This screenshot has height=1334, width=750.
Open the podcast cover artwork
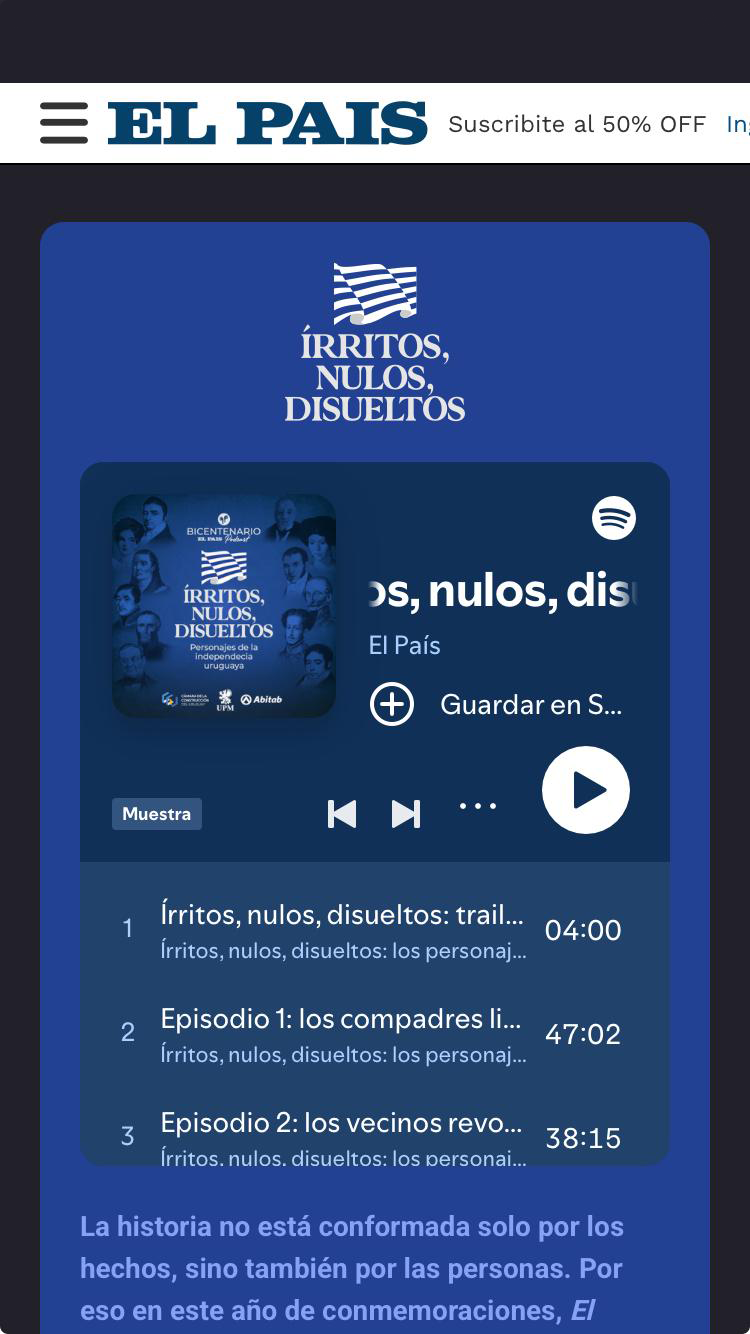pyautogui.click(x=224, y=605)
